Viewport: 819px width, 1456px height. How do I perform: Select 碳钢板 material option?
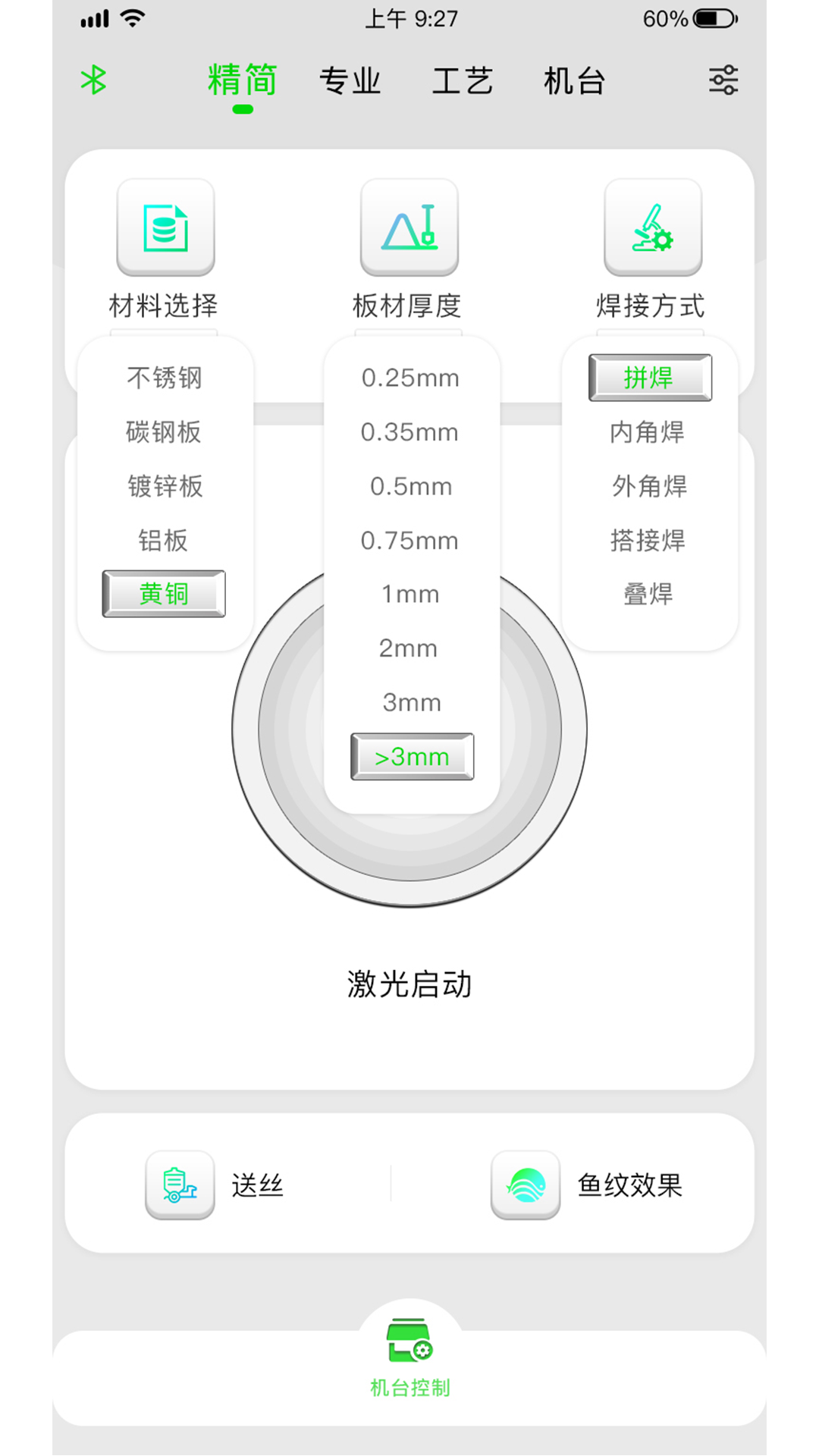164,432
